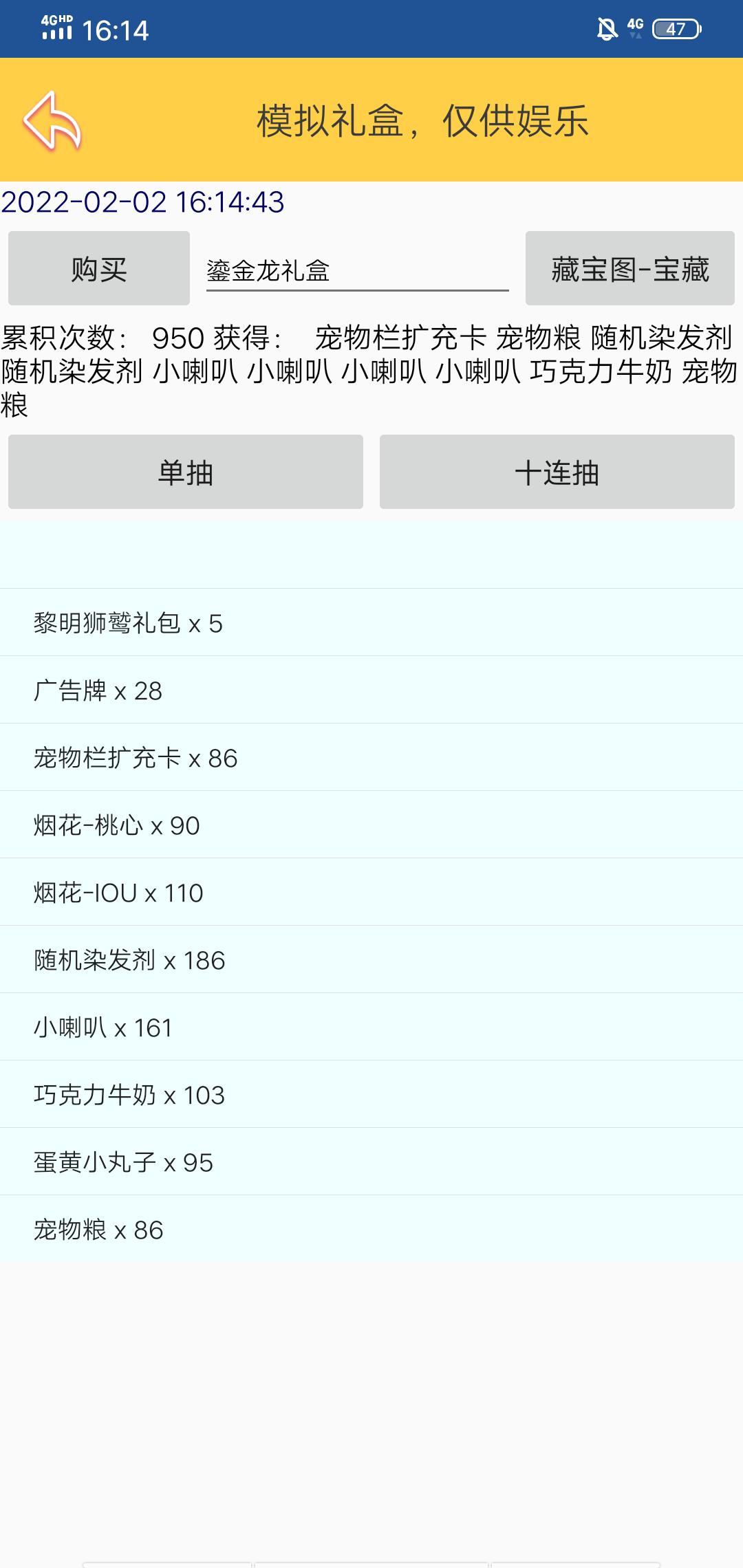
Task: Draw ten times with 十连抽
Action: (x=557, y=472)
